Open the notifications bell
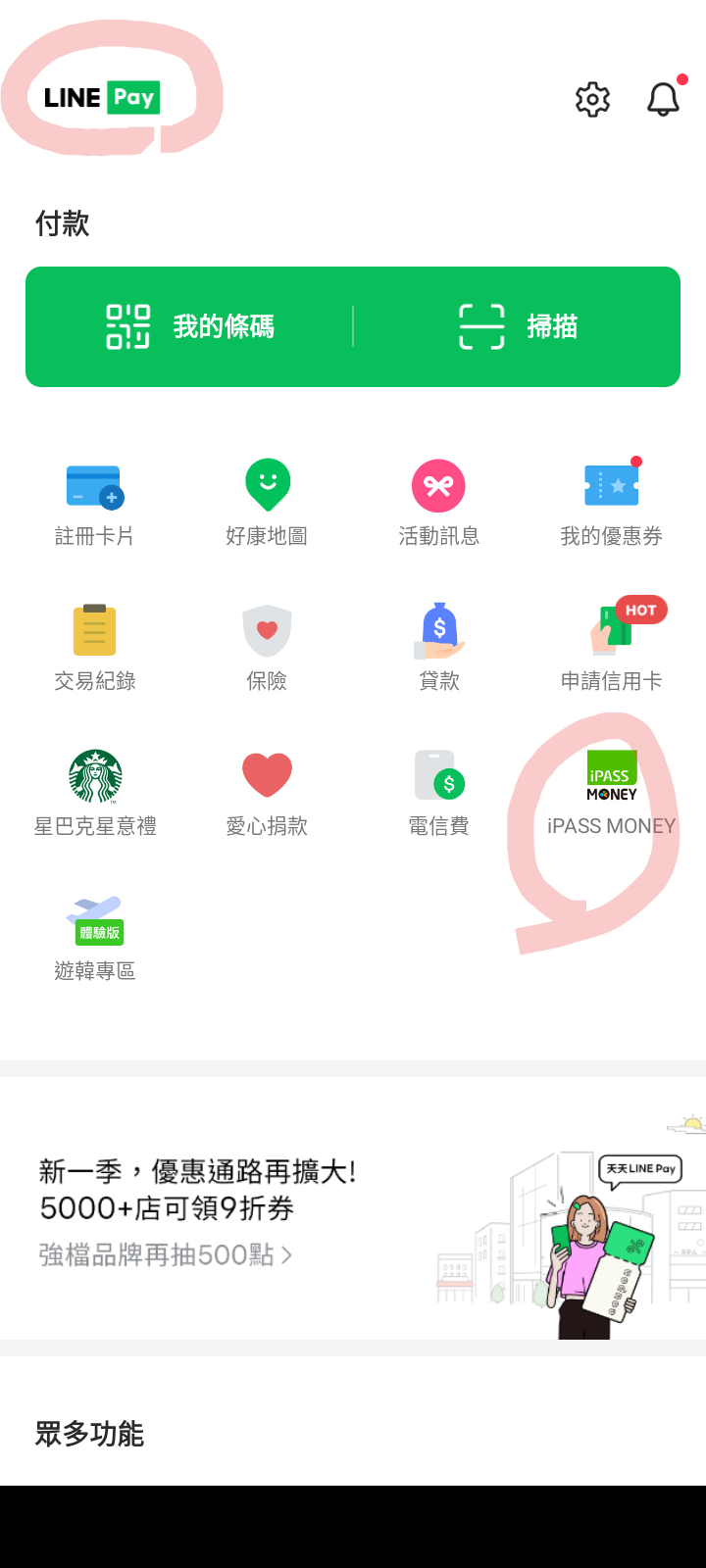The width and height of the screenshot is (706, 1568). pyautogui.click(x=664, y=99)
